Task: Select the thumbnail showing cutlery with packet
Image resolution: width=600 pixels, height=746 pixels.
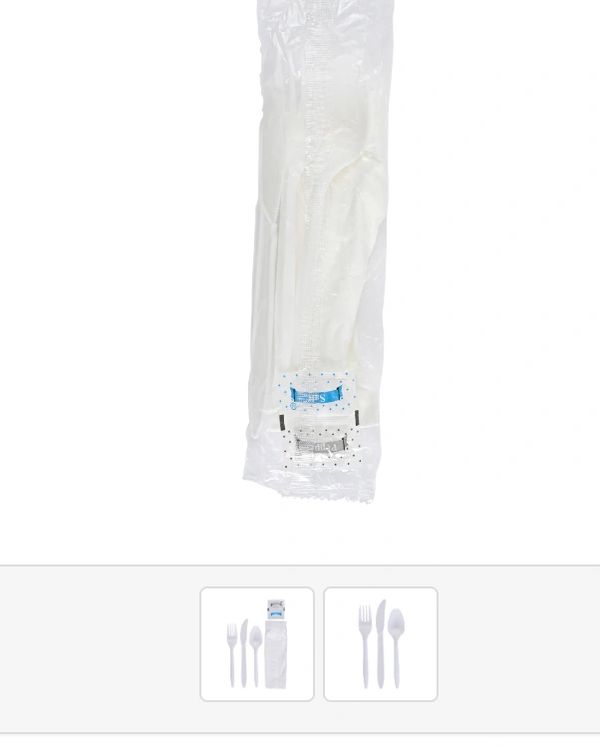Action: [257, 644]
